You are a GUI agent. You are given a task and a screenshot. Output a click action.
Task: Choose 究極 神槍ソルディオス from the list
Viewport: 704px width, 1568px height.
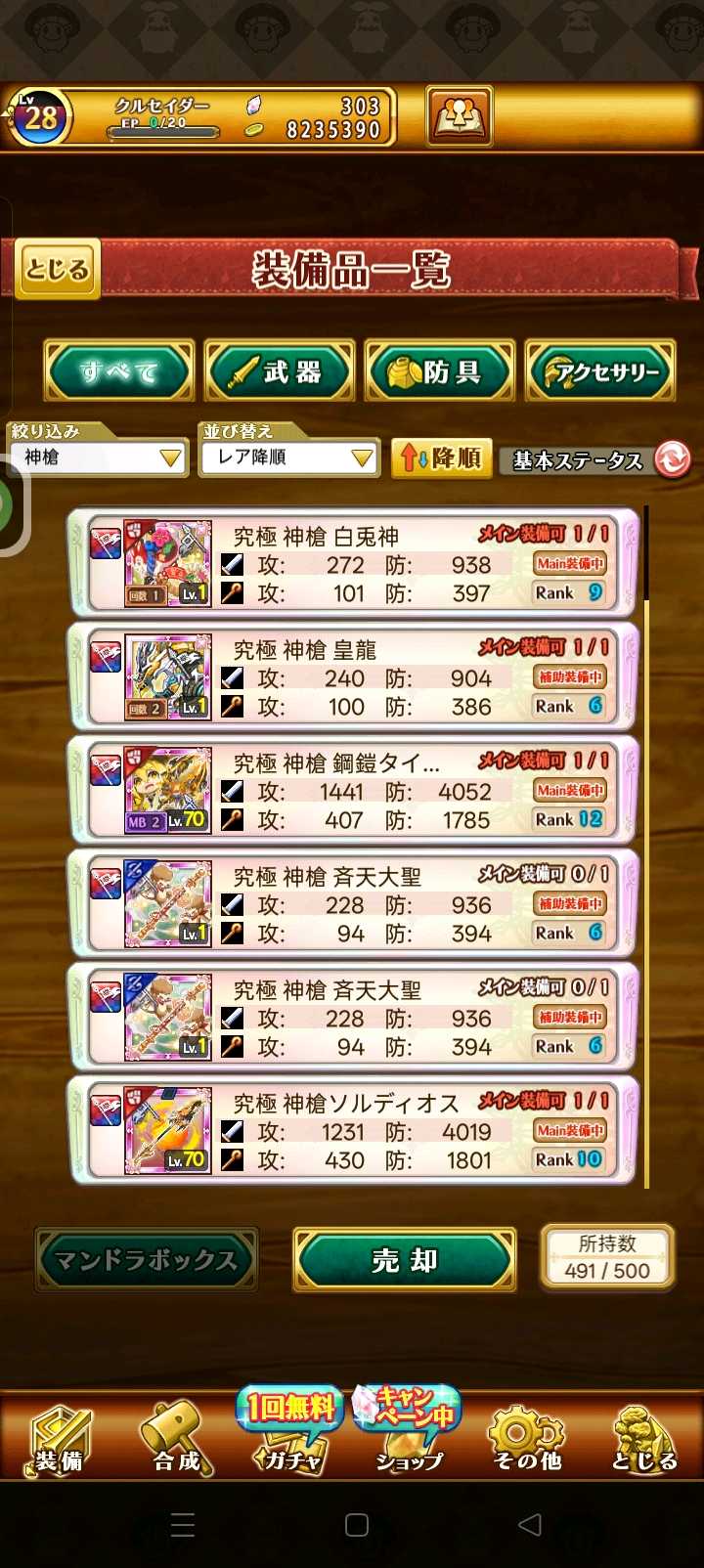(354, 1131)
